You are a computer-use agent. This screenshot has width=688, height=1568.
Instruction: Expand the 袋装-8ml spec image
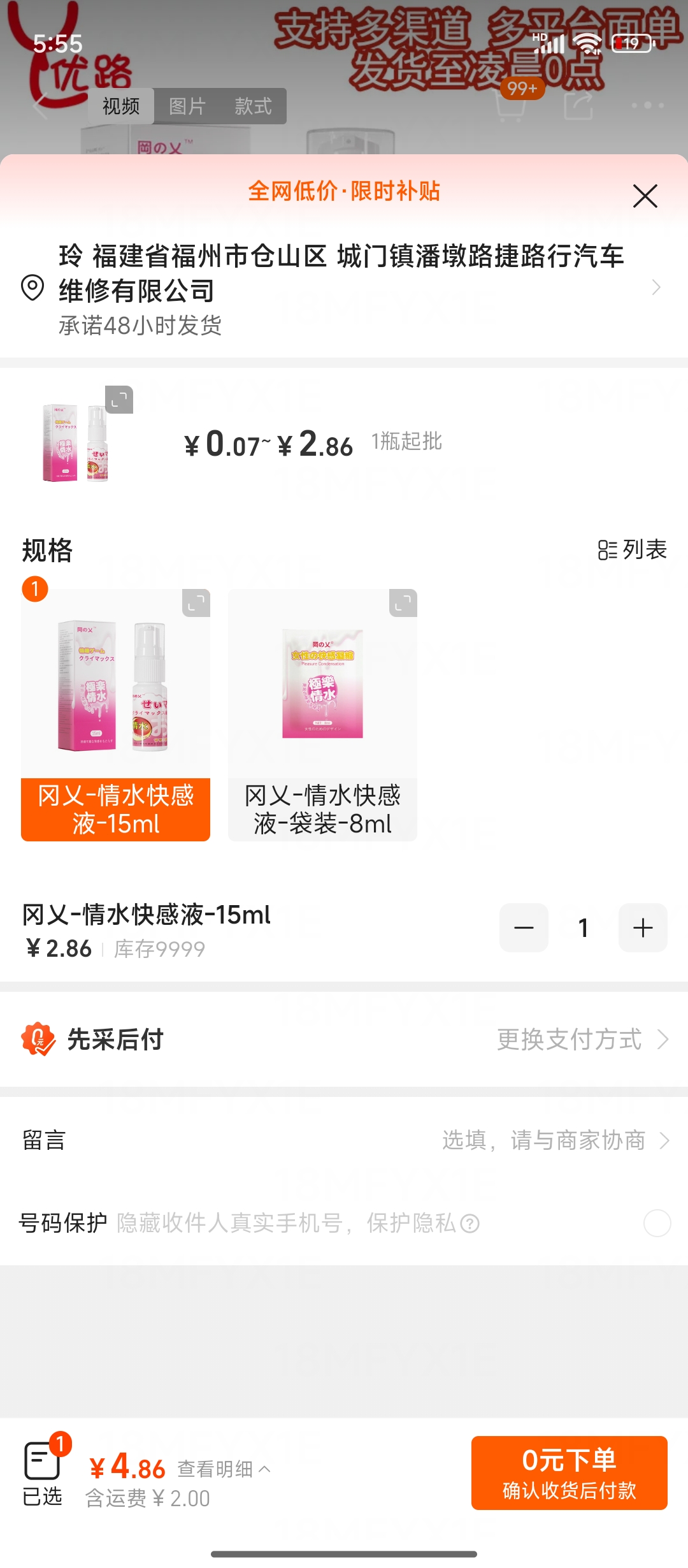coord(403,603)
